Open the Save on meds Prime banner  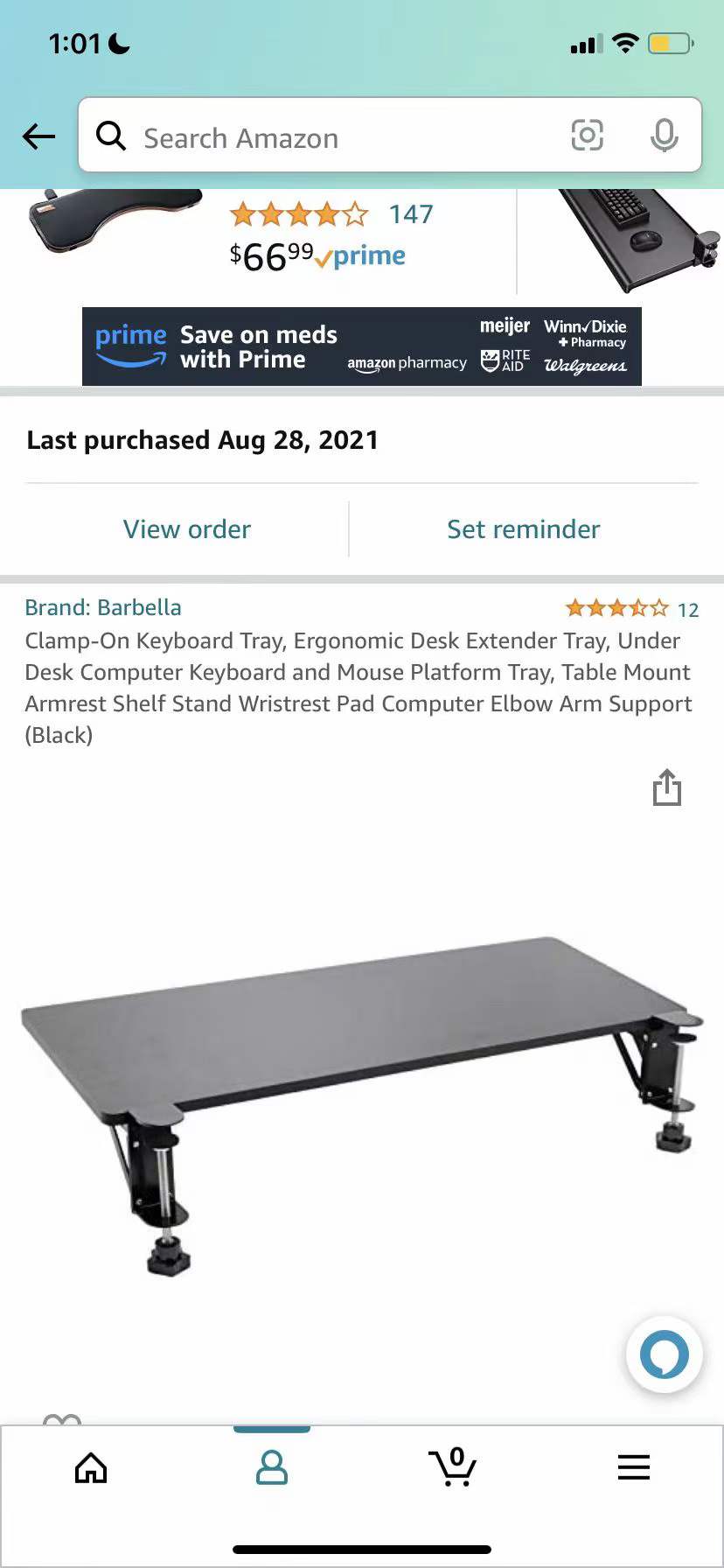[x=361, y=346]
